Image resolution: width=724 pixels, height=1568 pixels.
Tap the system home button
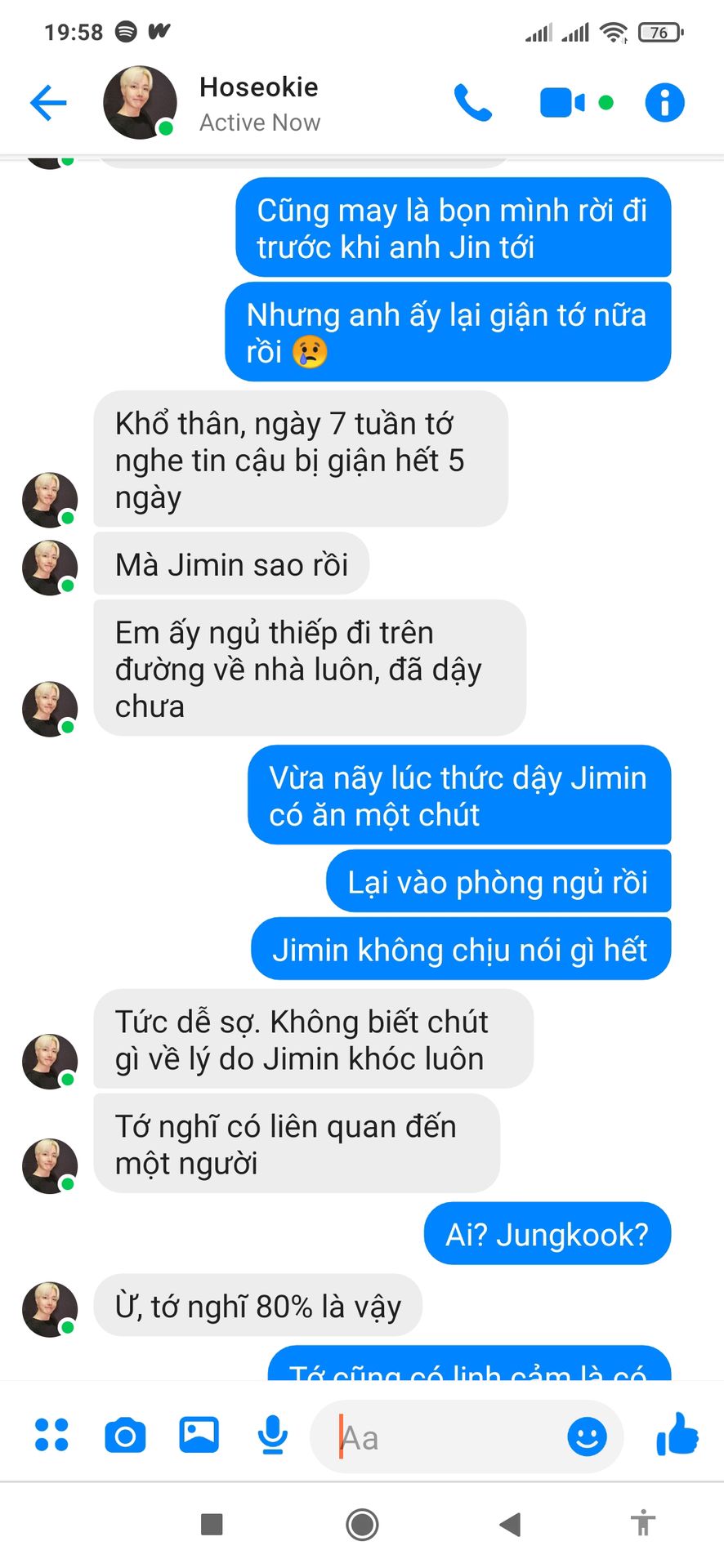click(362, 1524)
